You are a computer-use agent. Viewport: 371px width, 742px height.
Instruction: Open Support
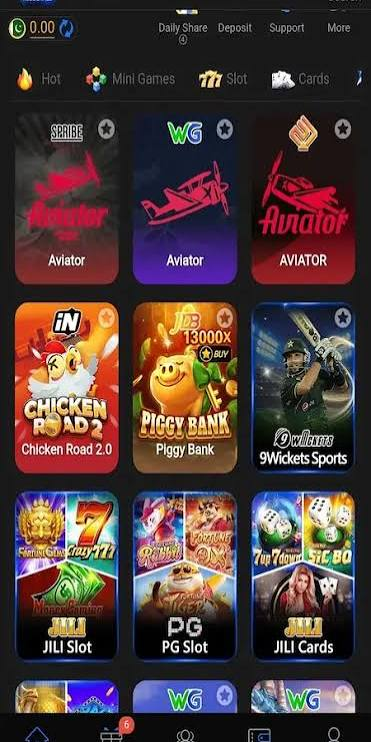coord(287,28)
